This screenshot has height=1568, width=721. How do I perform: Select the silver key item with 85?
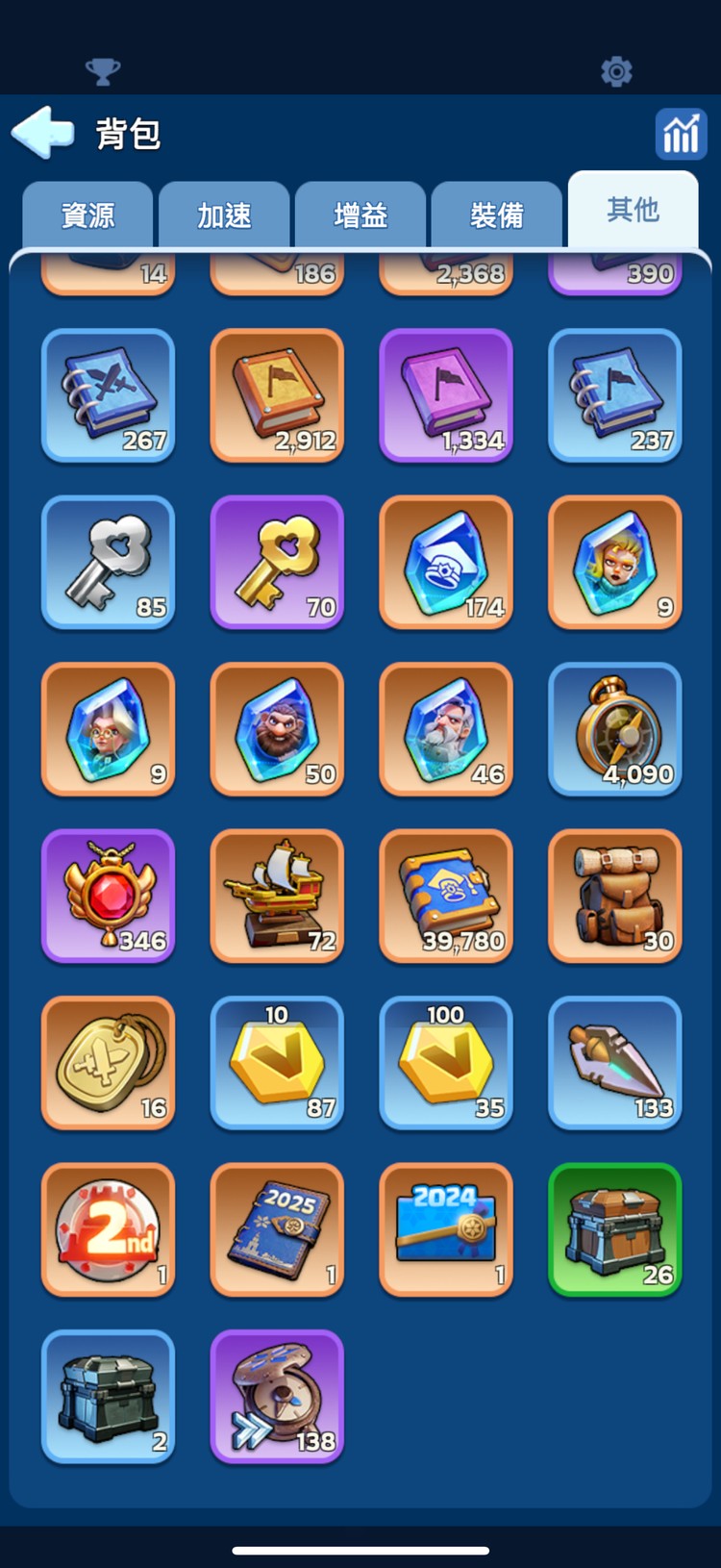point(108,562)
